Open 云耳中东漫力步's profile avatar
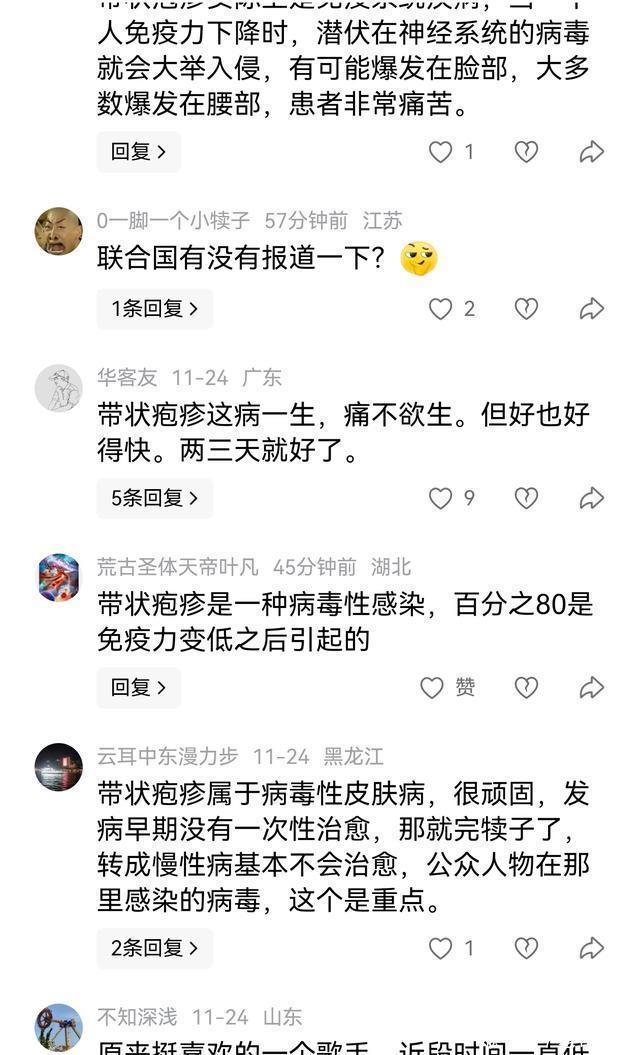This screenshot has width=640, height=1055. tap(59, 767)
